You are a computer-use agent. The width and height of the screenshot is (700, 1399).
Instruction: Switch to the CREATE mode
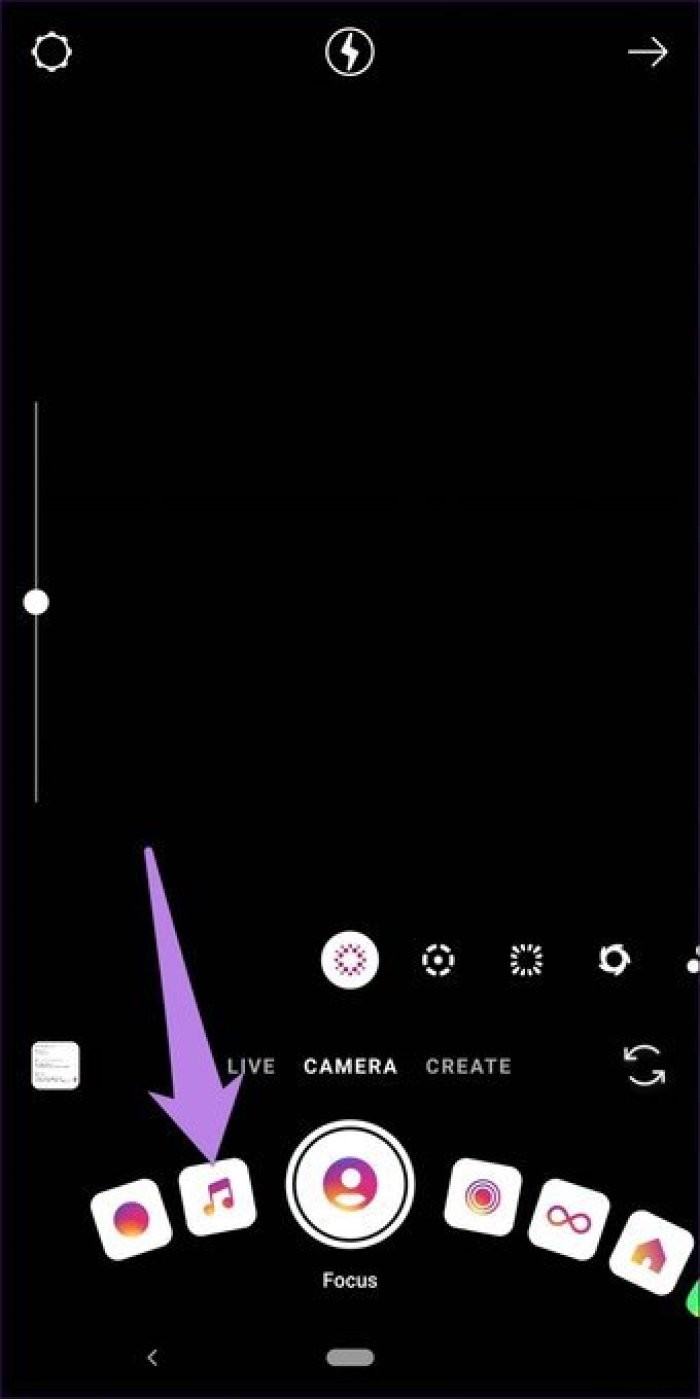[x=468, y=1066]
